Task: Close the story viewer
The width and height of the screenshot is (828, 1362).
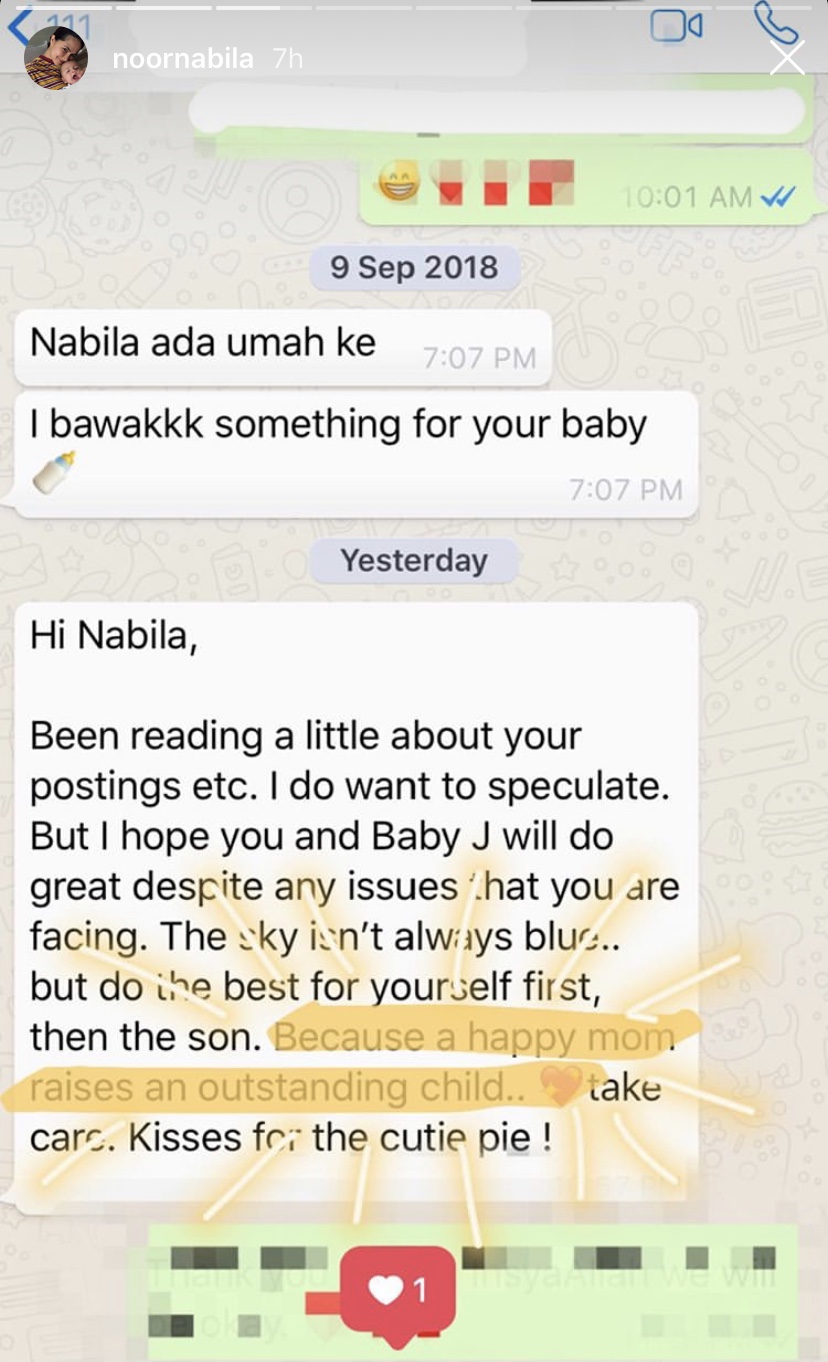Action: tap(787, 59)
